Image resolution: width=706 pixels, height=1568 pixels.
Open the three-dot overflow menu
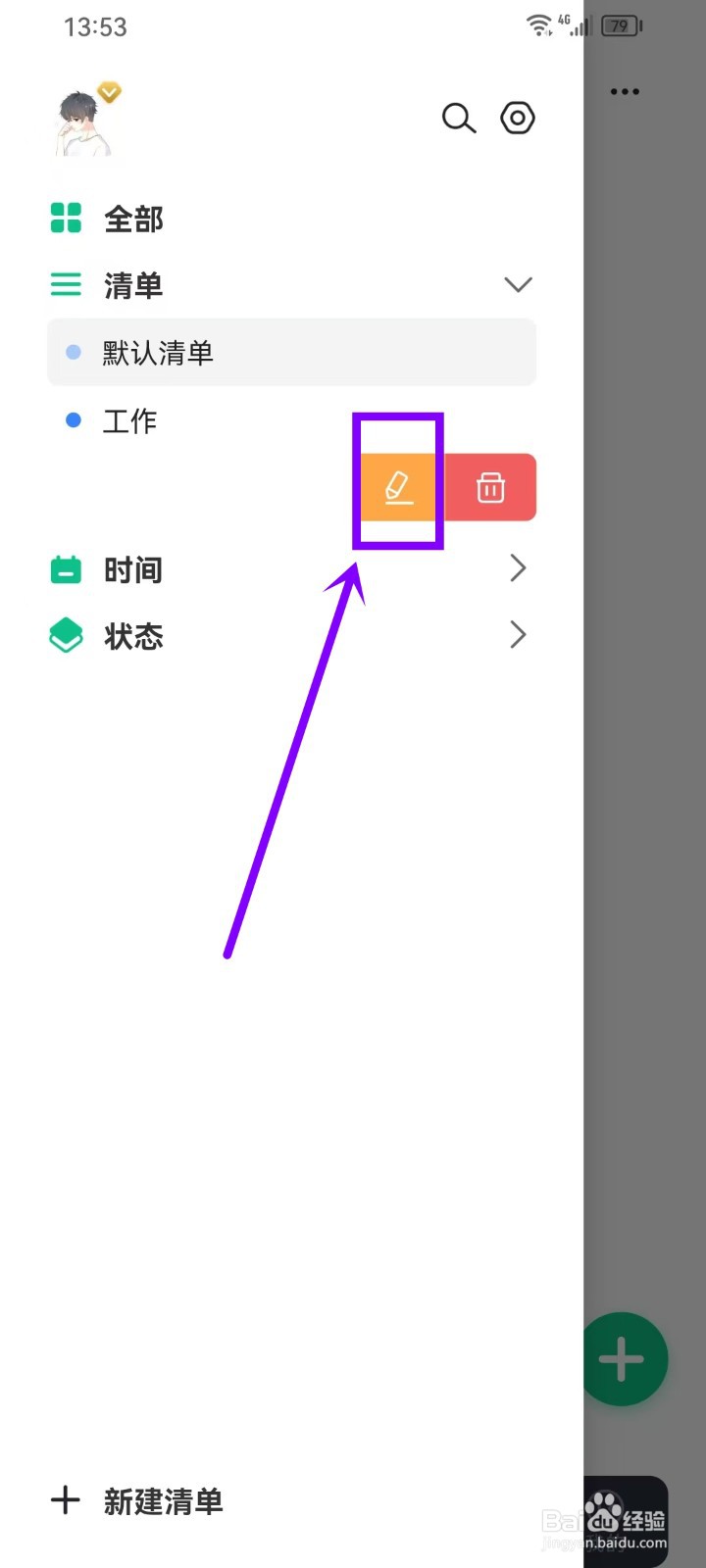[x=625, y=91]
